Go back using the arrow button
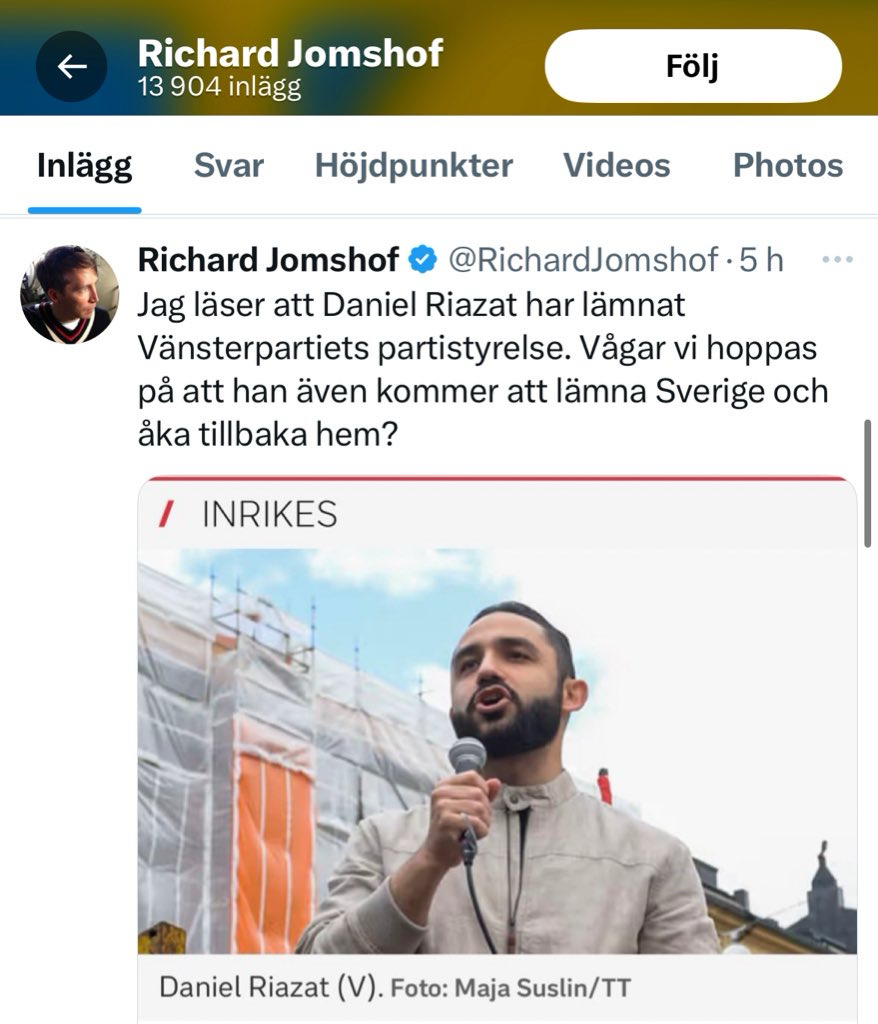This screenshot has height=1024, width=878. click(71, 67)
